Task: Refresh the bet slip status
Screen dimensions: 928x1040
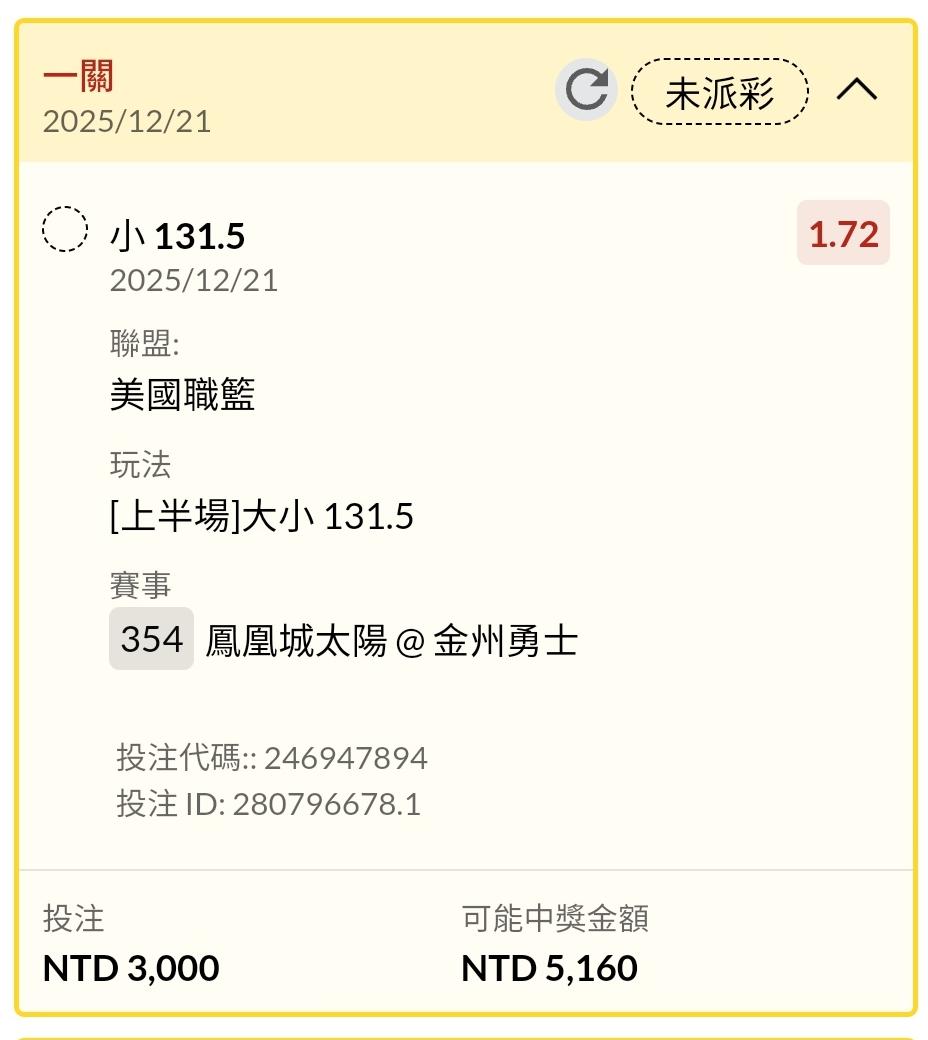Action: point(586,90)
